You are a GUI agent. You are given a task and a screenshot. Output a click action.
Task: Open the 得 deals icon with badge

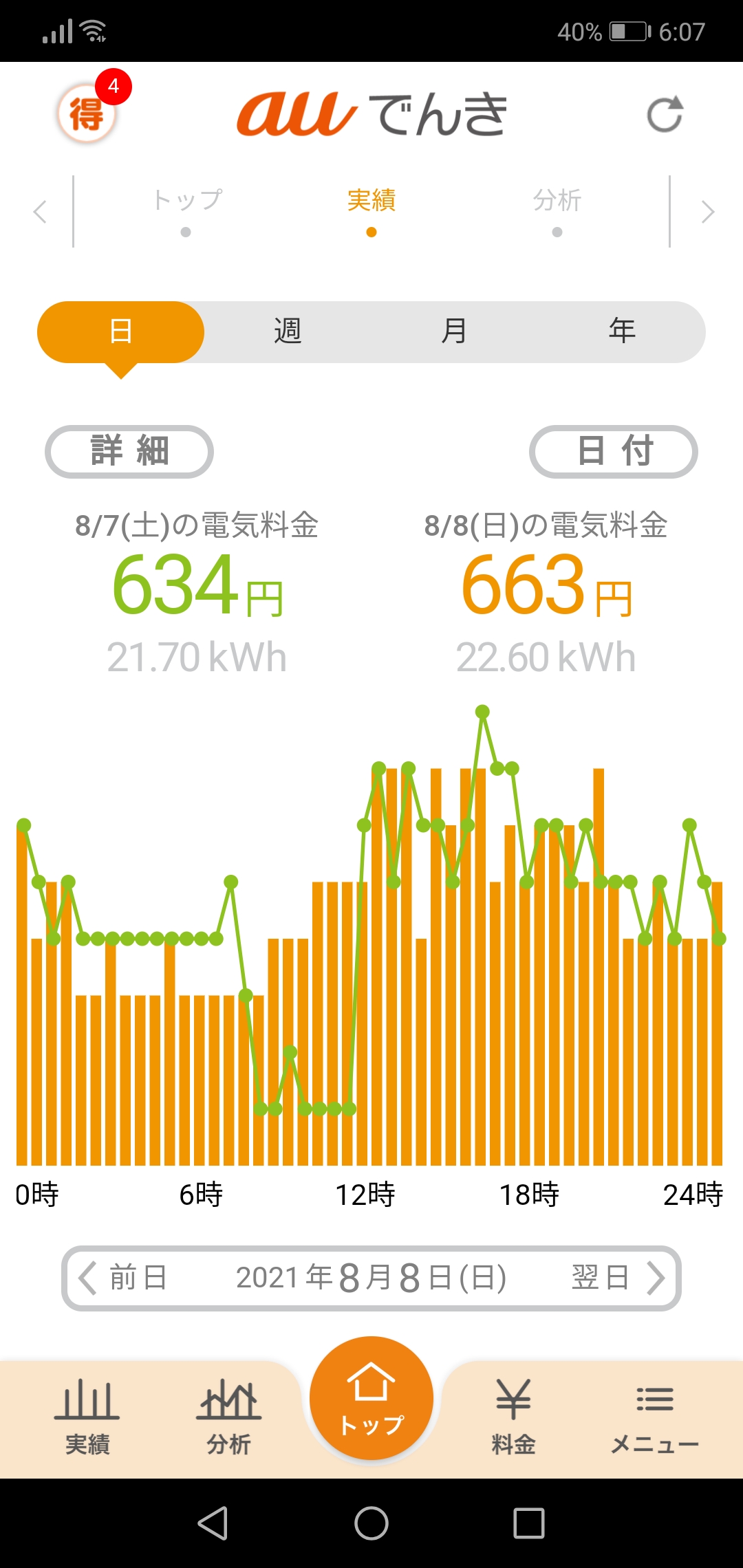click(87, 113)
